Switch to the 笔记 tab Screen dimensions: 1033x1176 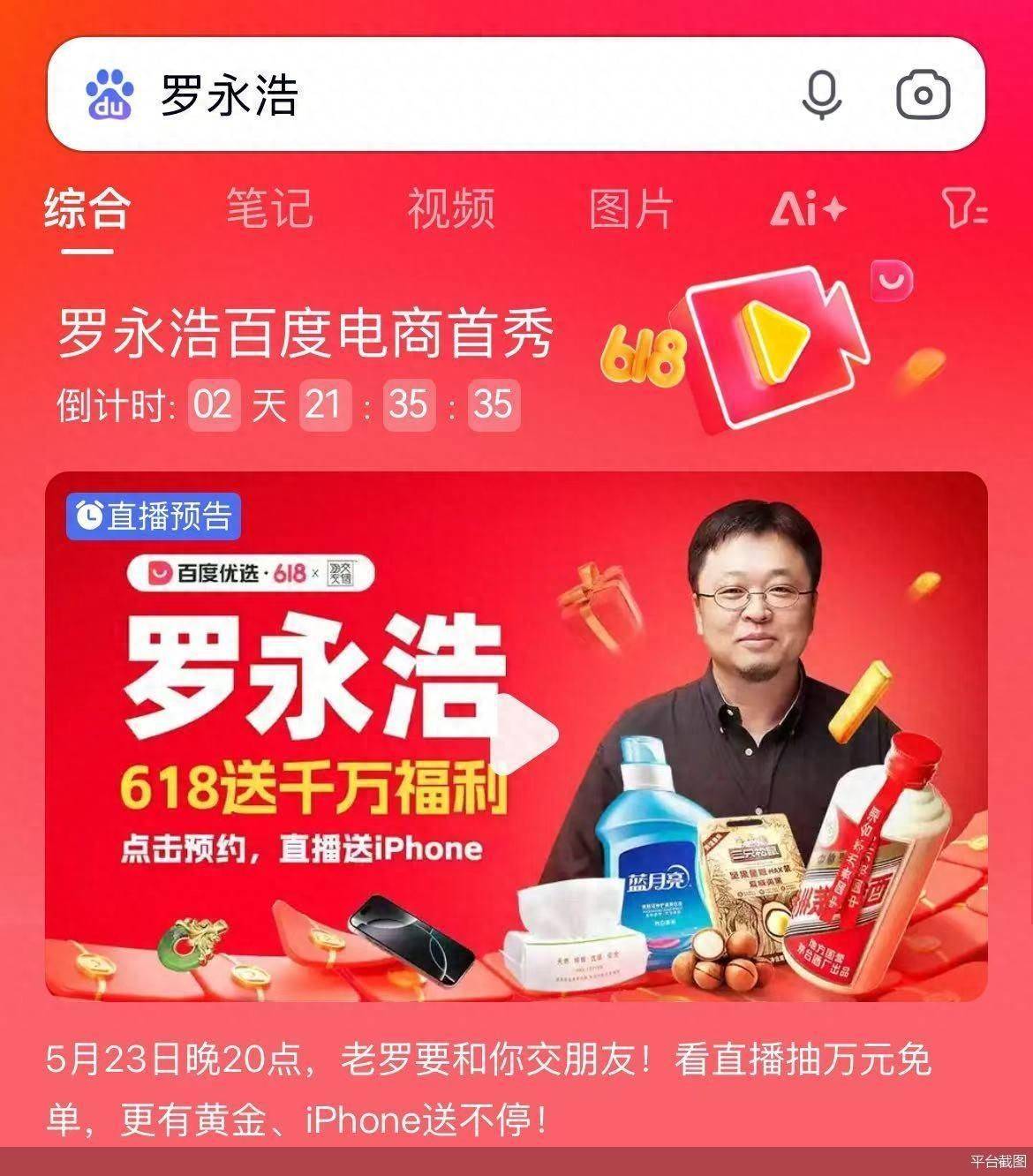coord(269,208)
